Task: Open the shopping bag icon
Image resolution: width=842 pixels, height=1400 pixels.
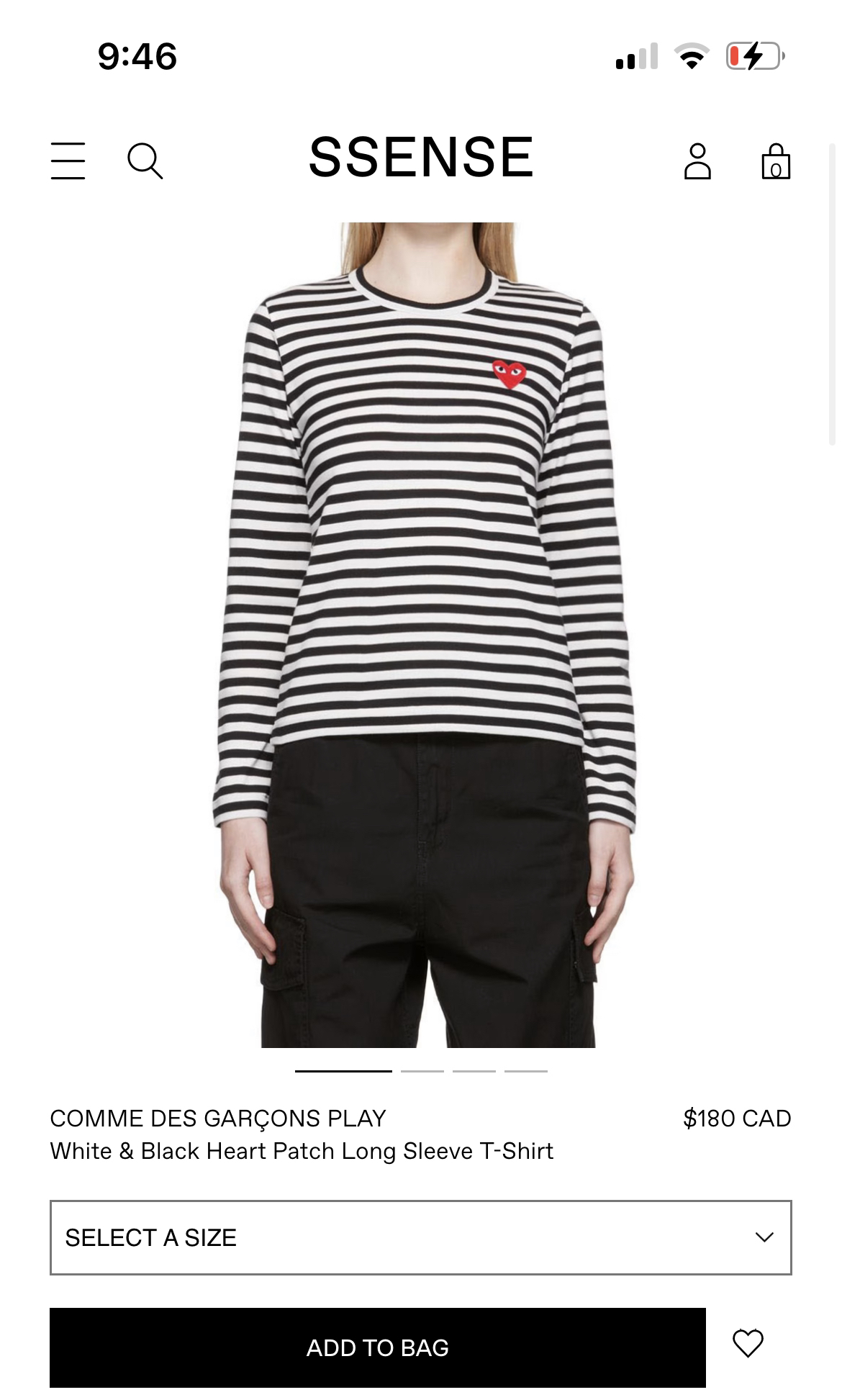Action: click(776, 162)
